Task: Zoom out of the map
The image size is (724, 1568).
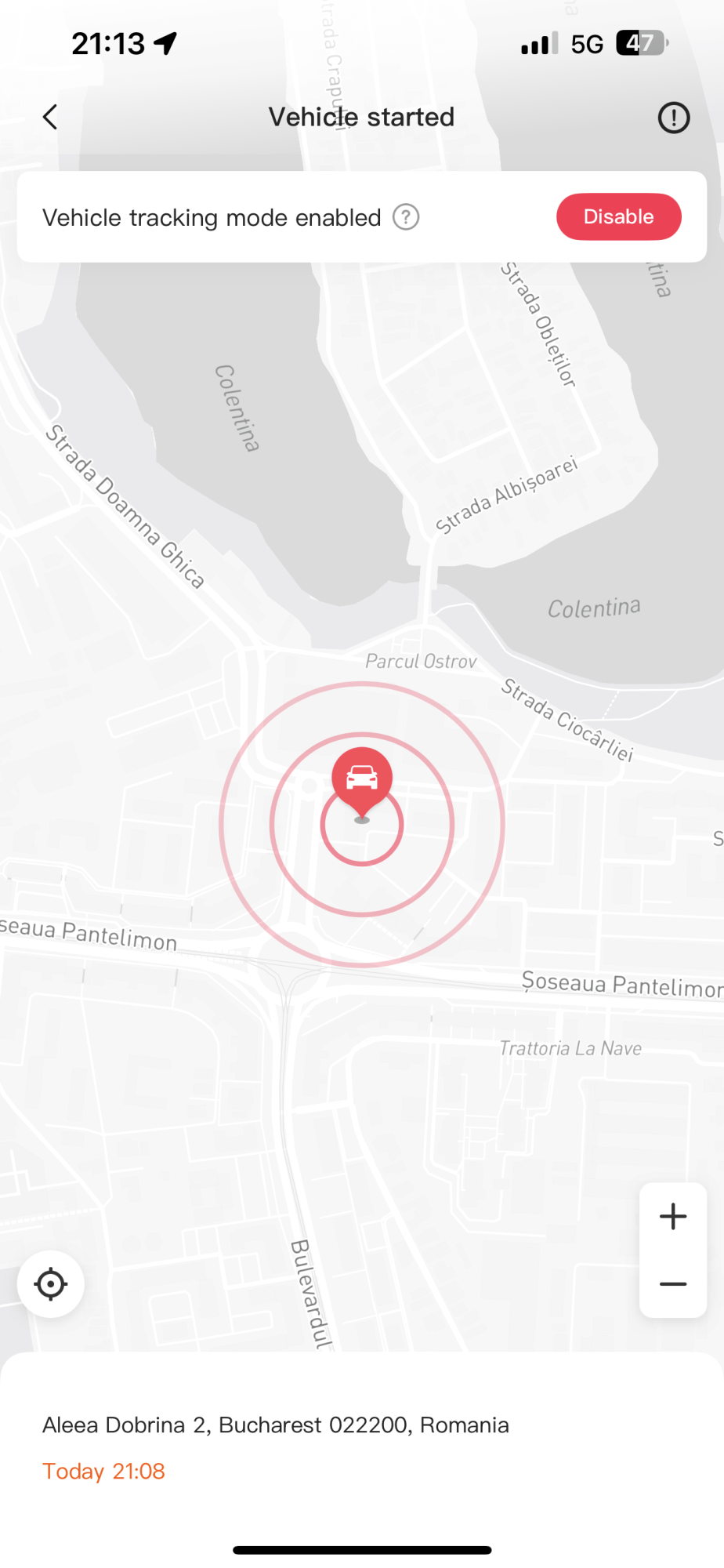Action: 673,1284
